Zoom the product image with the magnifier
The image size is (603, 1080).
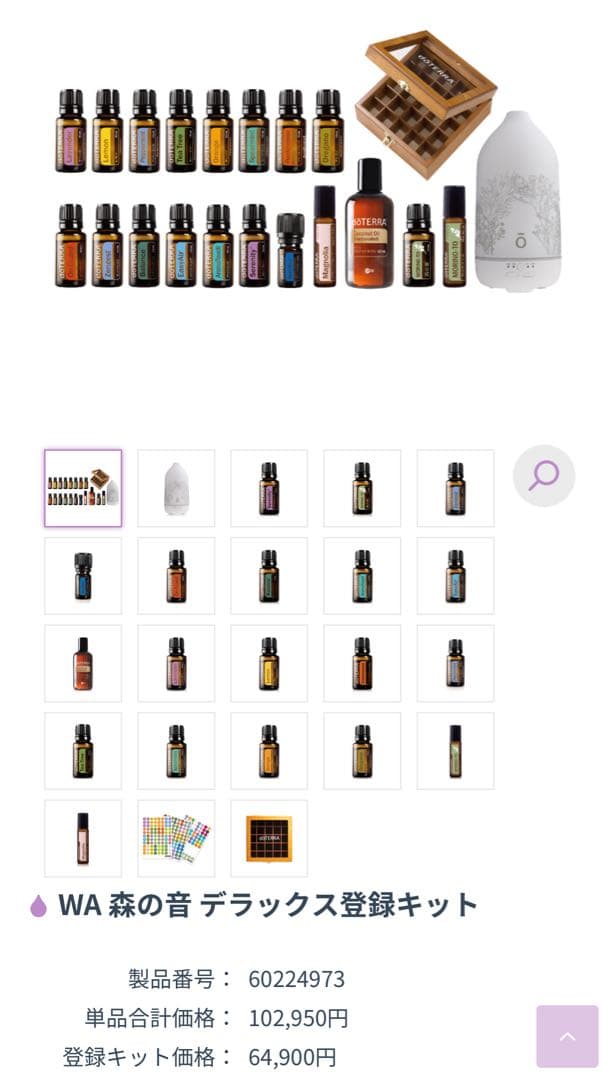(x=543, y=475)
